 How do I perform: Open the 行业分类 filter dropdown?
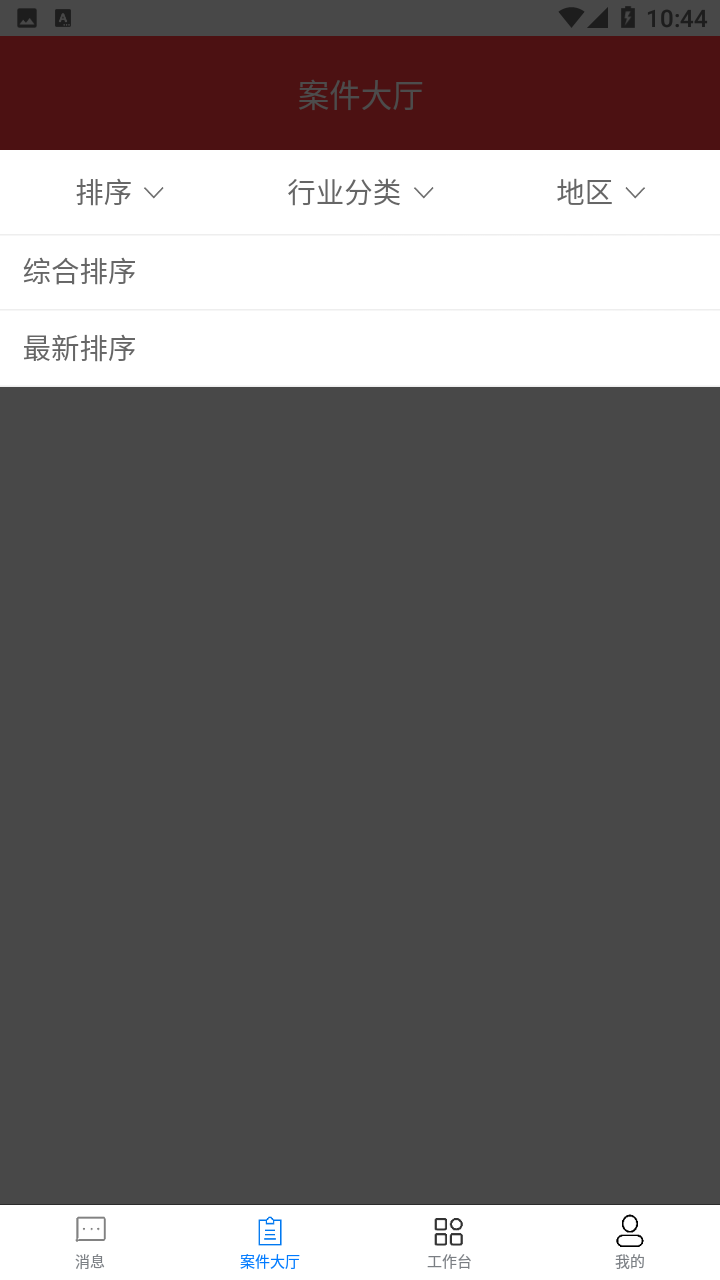(360, 192)
